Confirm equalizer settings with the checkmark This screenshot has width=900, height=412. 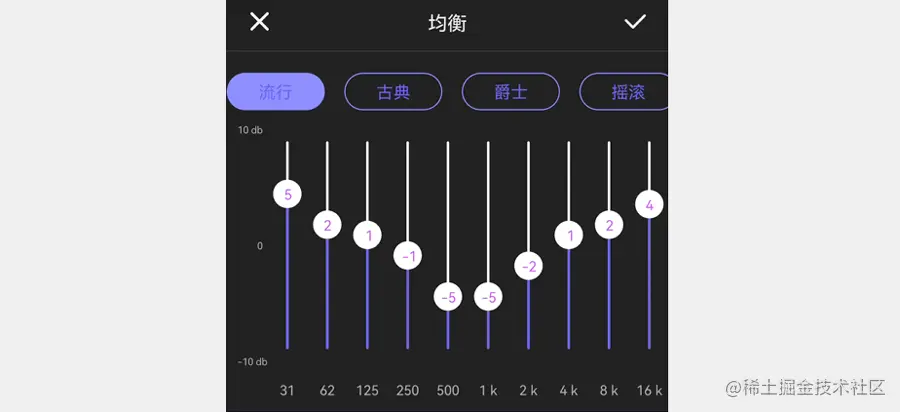635,22
